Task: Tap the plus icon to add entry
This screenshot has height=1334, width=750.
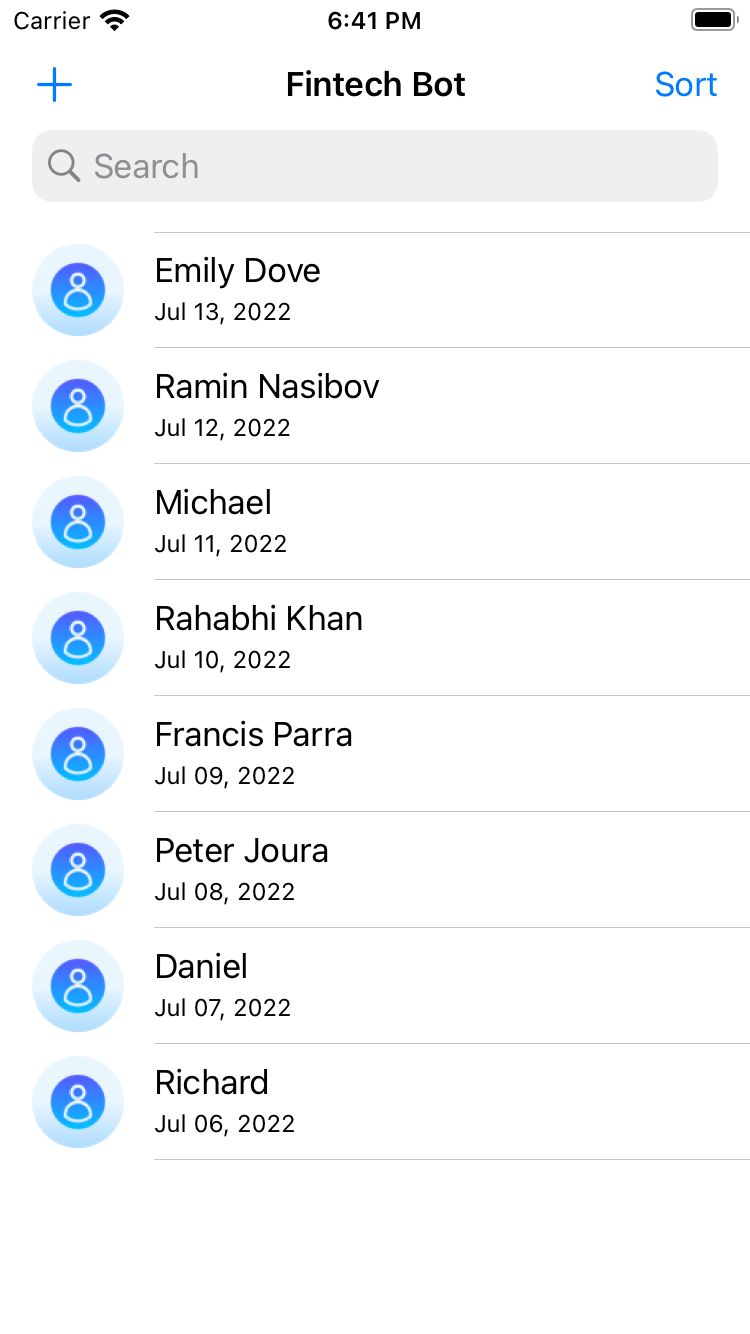Action: [55, 85]
